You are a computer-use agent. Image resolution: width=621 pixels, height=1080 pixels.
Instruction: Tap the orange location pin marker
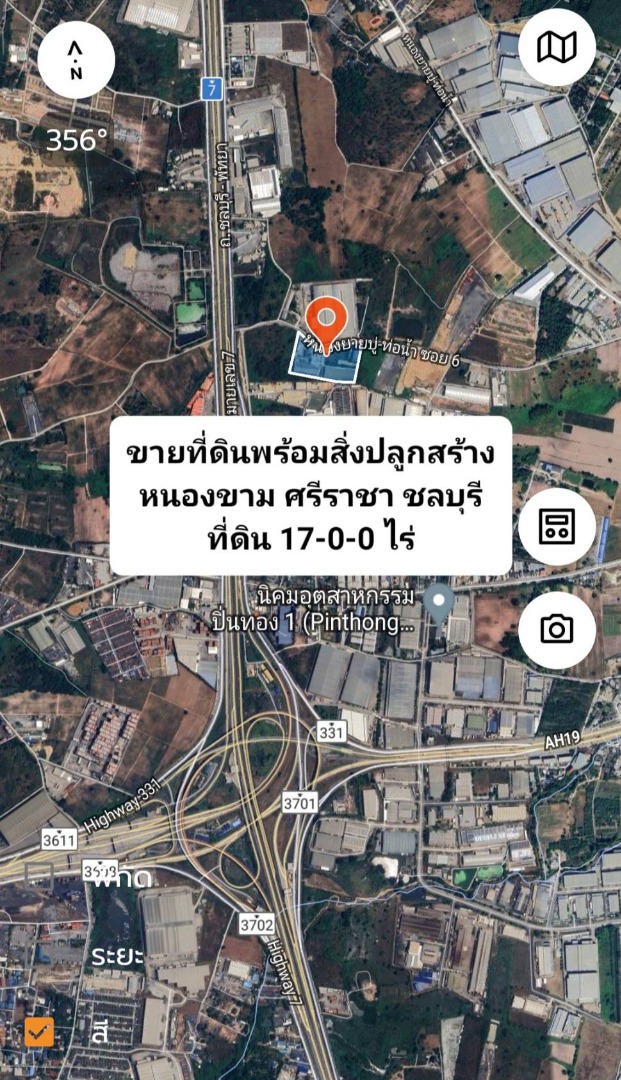pyautogui.click(x=326, y=322)
